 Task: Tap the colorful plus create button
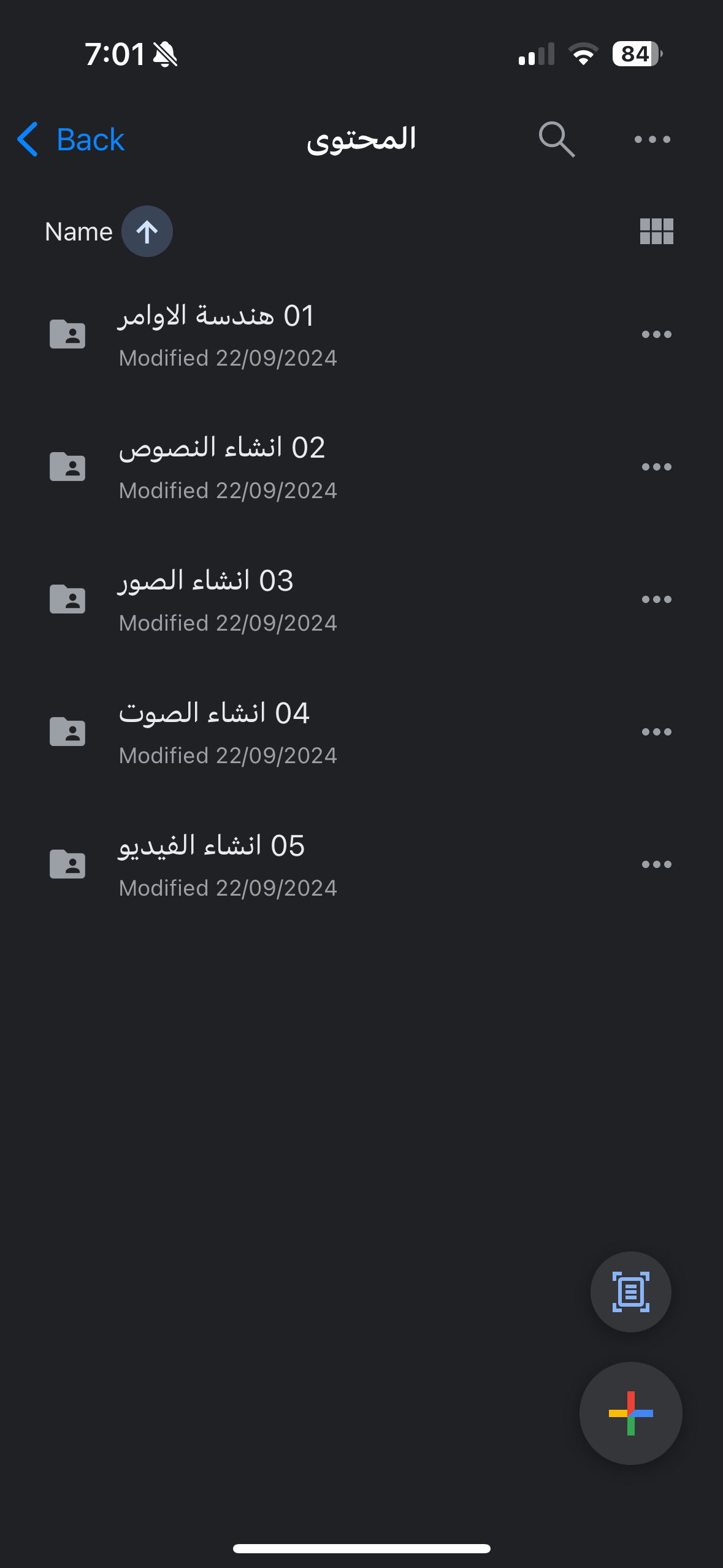coord(630,1413)
